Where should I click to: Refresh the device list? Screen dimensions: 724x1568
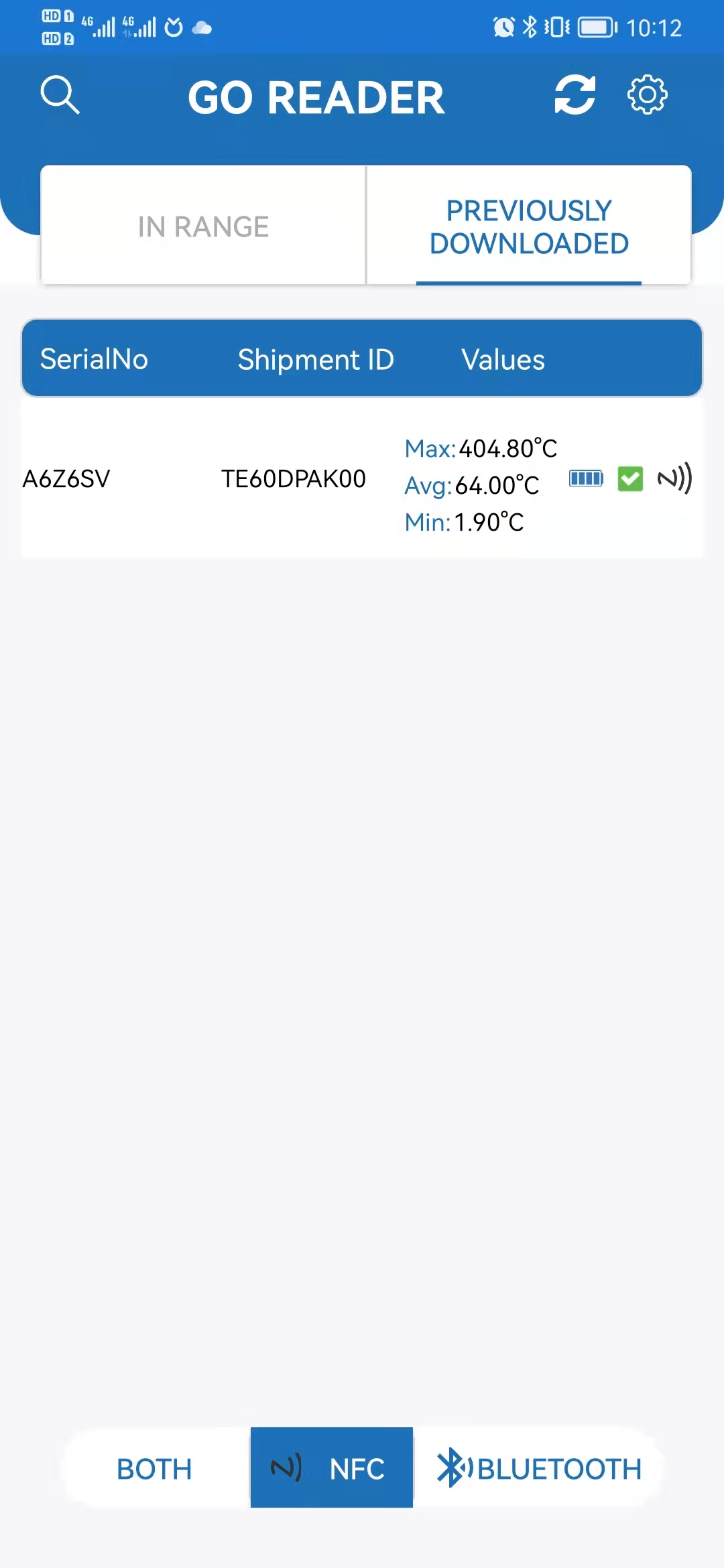pyautogui.click(x=575, y=95)
